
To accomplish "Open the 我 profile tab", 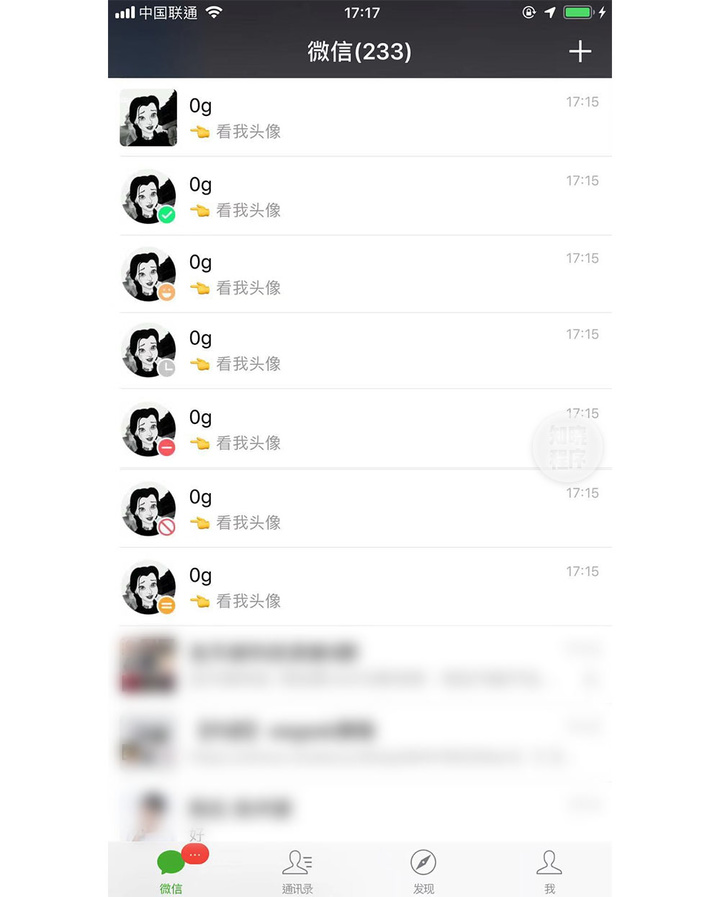I will (549, 870).
